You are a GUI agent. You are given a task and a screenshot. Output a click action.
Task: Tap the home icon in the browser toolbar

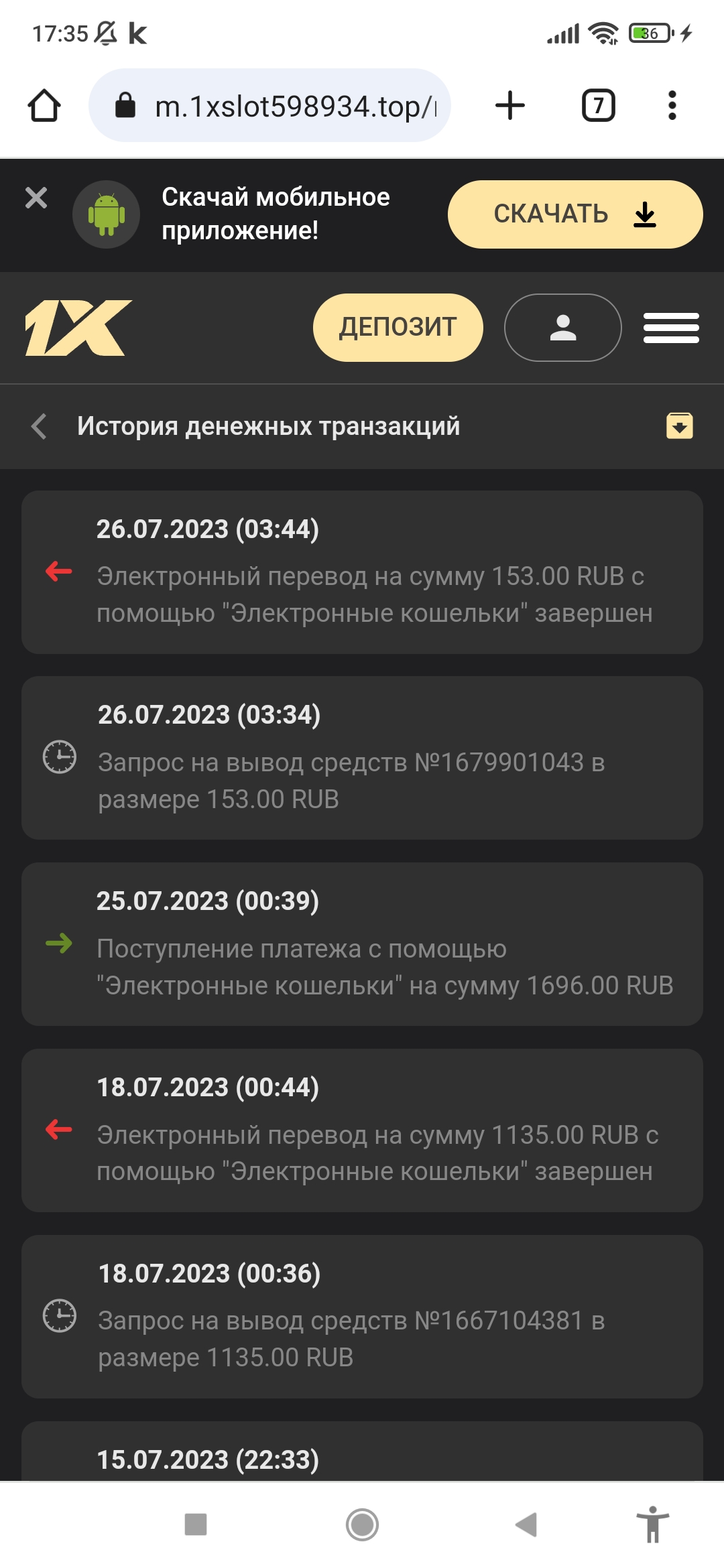[x=45, y=105]
